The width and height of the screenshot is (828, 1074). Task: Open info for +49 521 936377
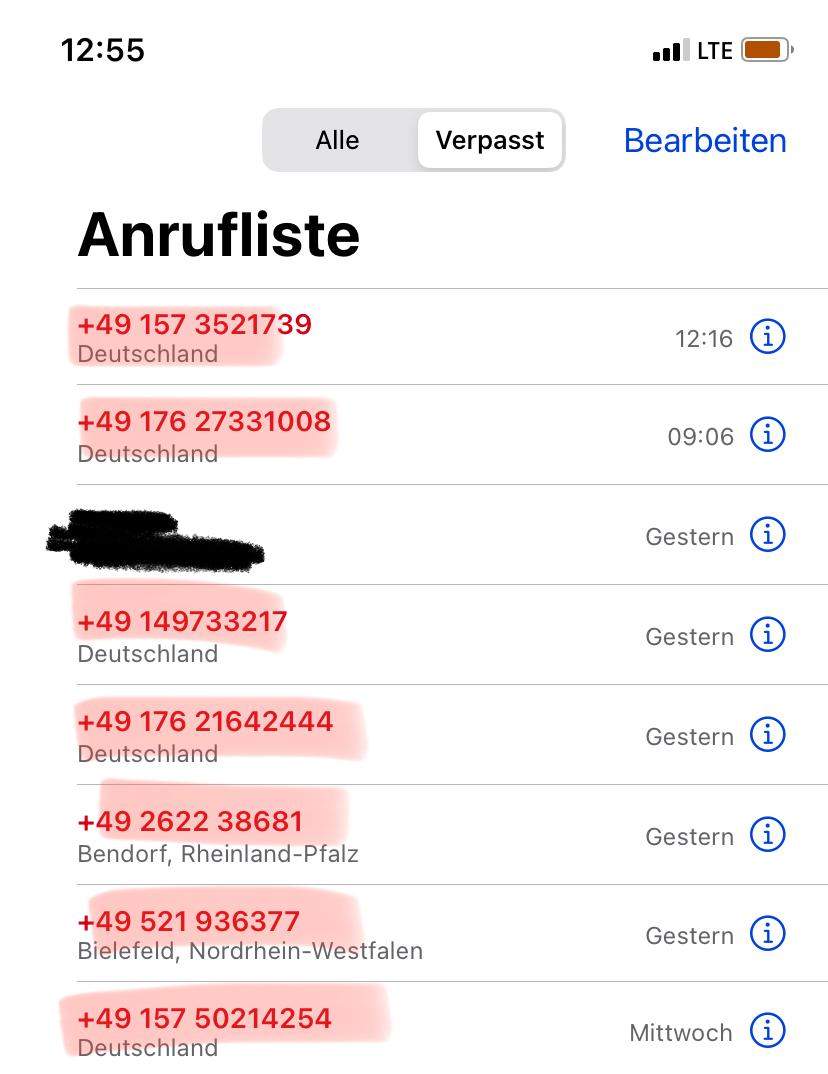point(768,934)
